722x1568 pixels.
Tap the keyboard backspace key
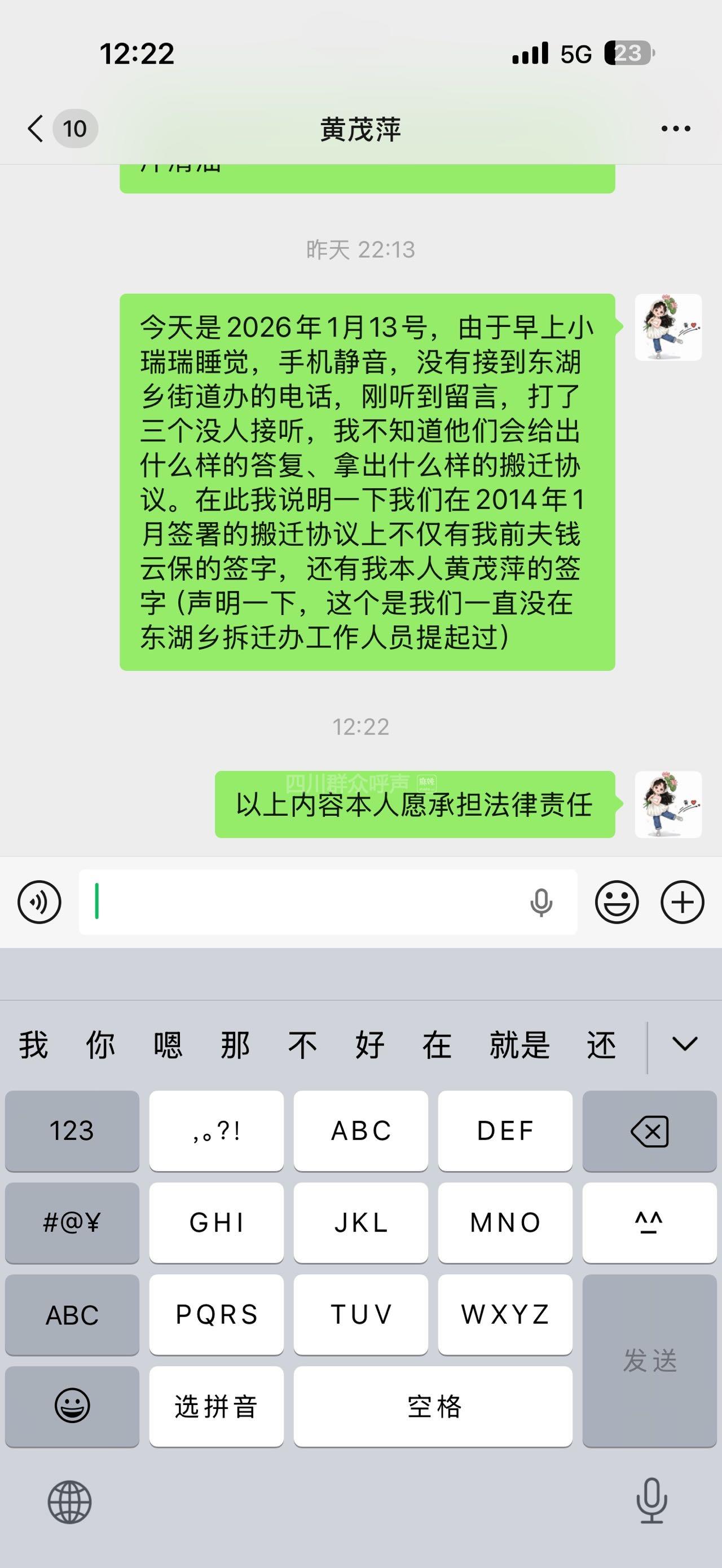649,1130
